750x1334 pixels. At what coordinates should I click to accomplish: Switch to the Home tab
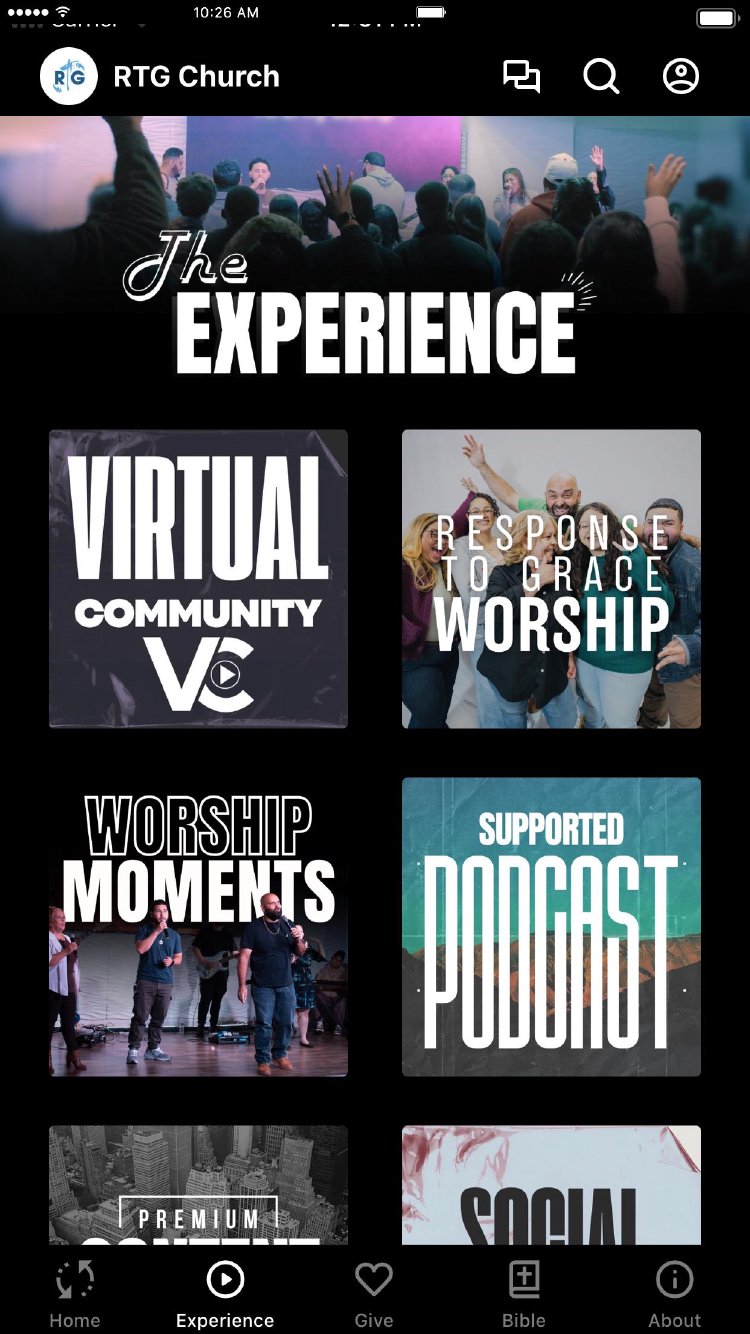coord(75,1294)
